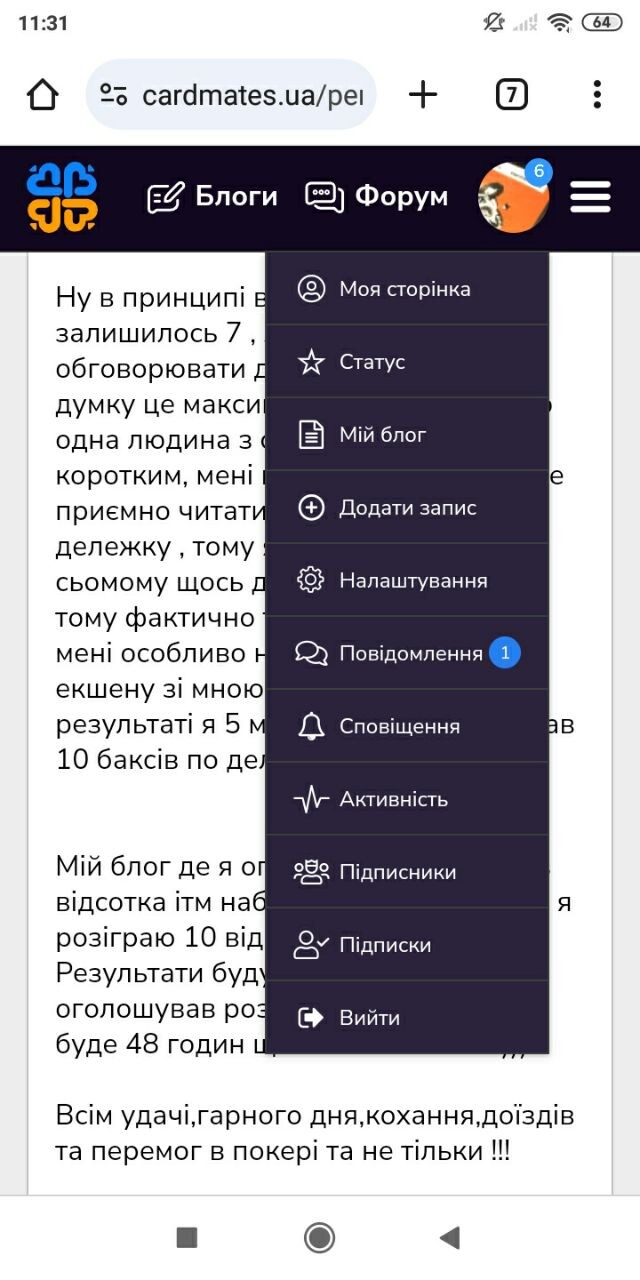Select Статус in the dropdown menu
The width and height of the screenshot is (640, 1280).
pos(372,362)
